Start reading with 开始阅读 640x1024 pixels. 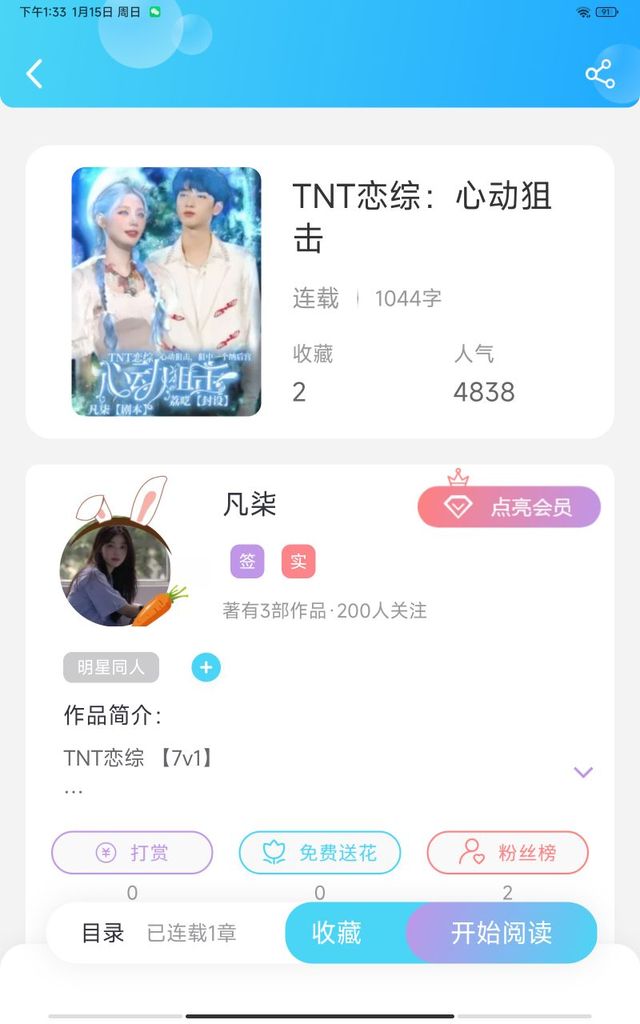pos(501,933)
